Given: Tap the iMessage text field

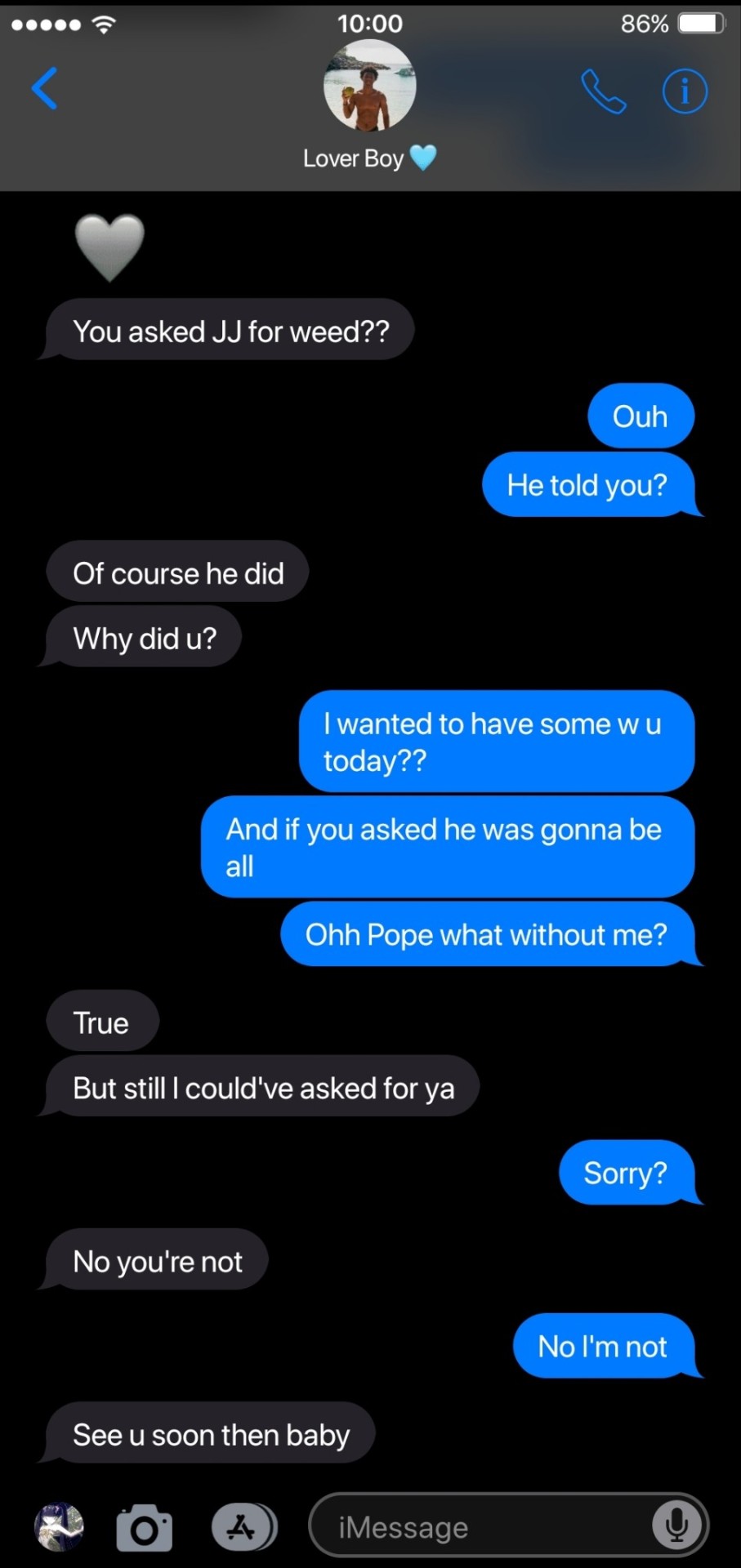Looking at the screenshot, I should 482,1526.
